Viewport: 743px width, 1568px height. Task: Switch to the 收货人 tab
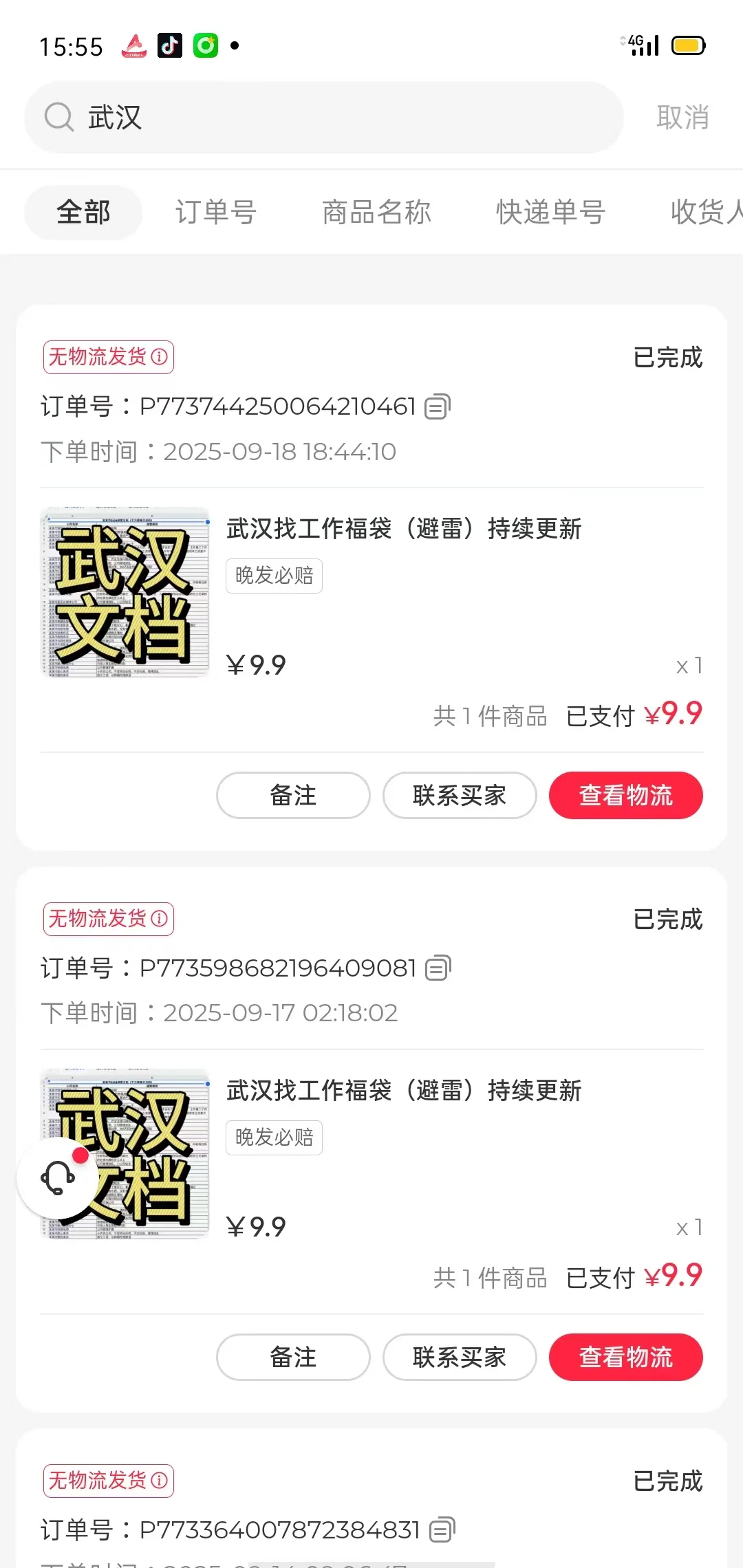click(705, 213)
